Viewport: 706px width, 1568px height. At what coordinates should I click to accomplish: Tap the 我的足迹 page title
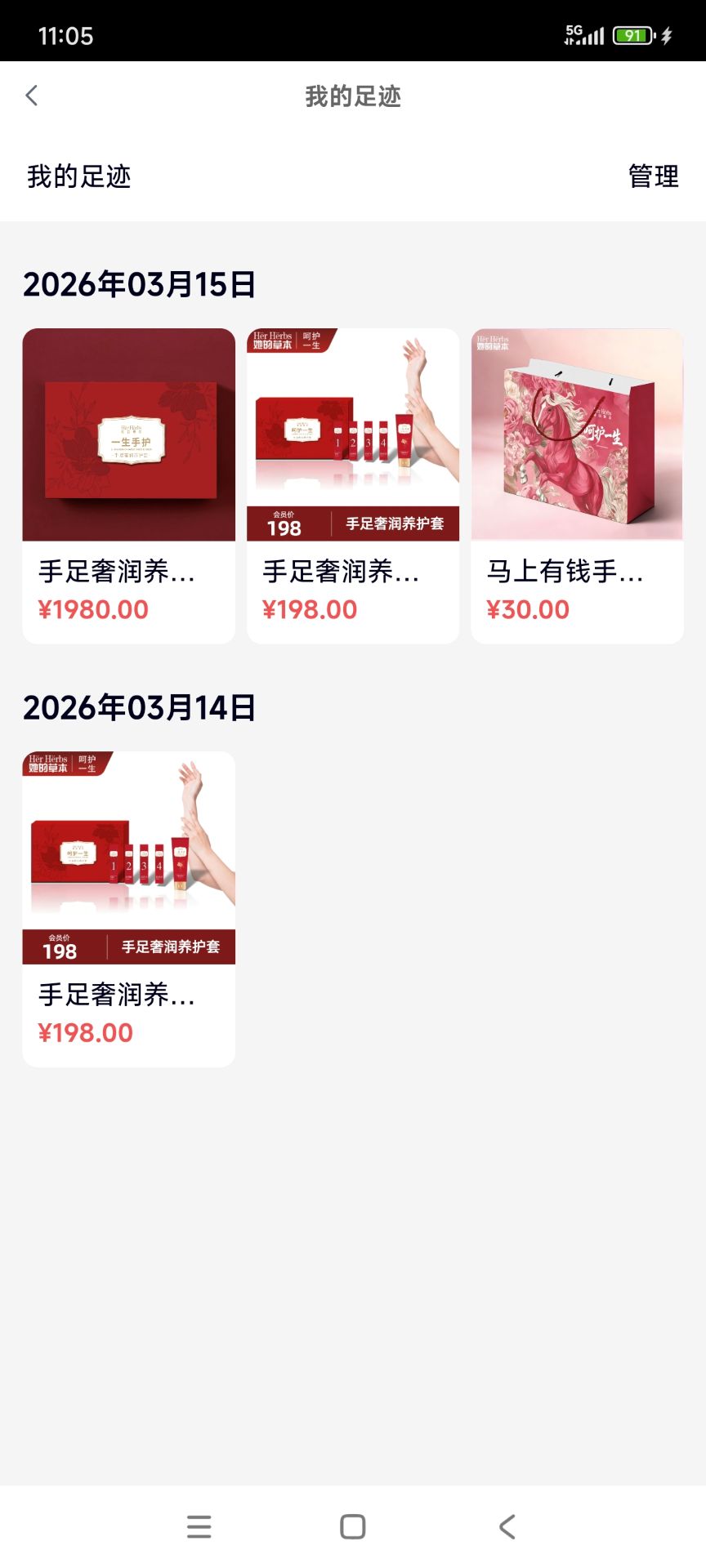[x=352, y=96]
